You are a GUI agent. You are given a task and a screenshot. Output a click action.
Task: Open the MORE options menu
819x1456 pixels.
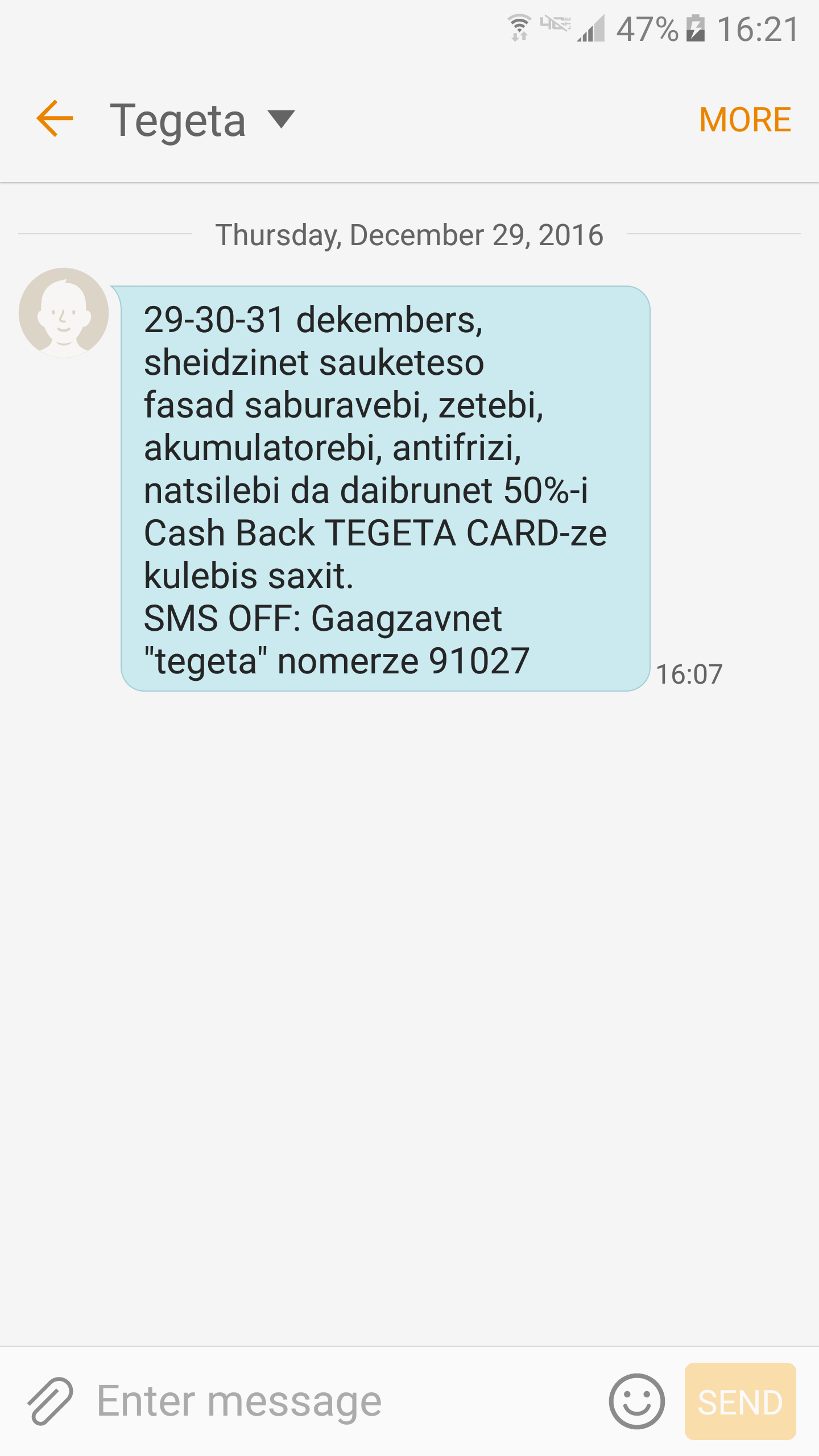click(745, 120)
